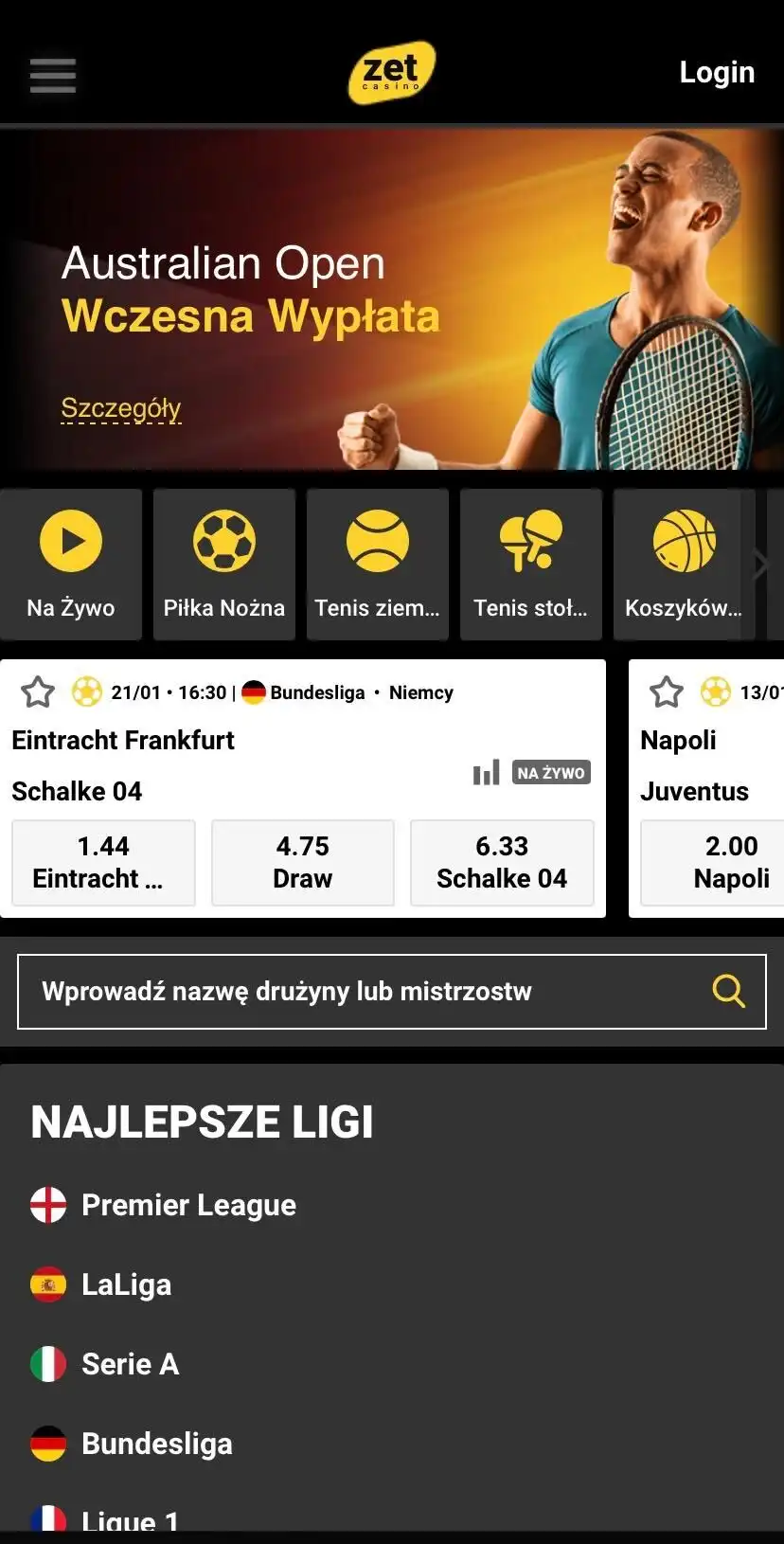Select the Na Żywo category
The height and width of the screenshot is (1544, 784).
(71, 565)
